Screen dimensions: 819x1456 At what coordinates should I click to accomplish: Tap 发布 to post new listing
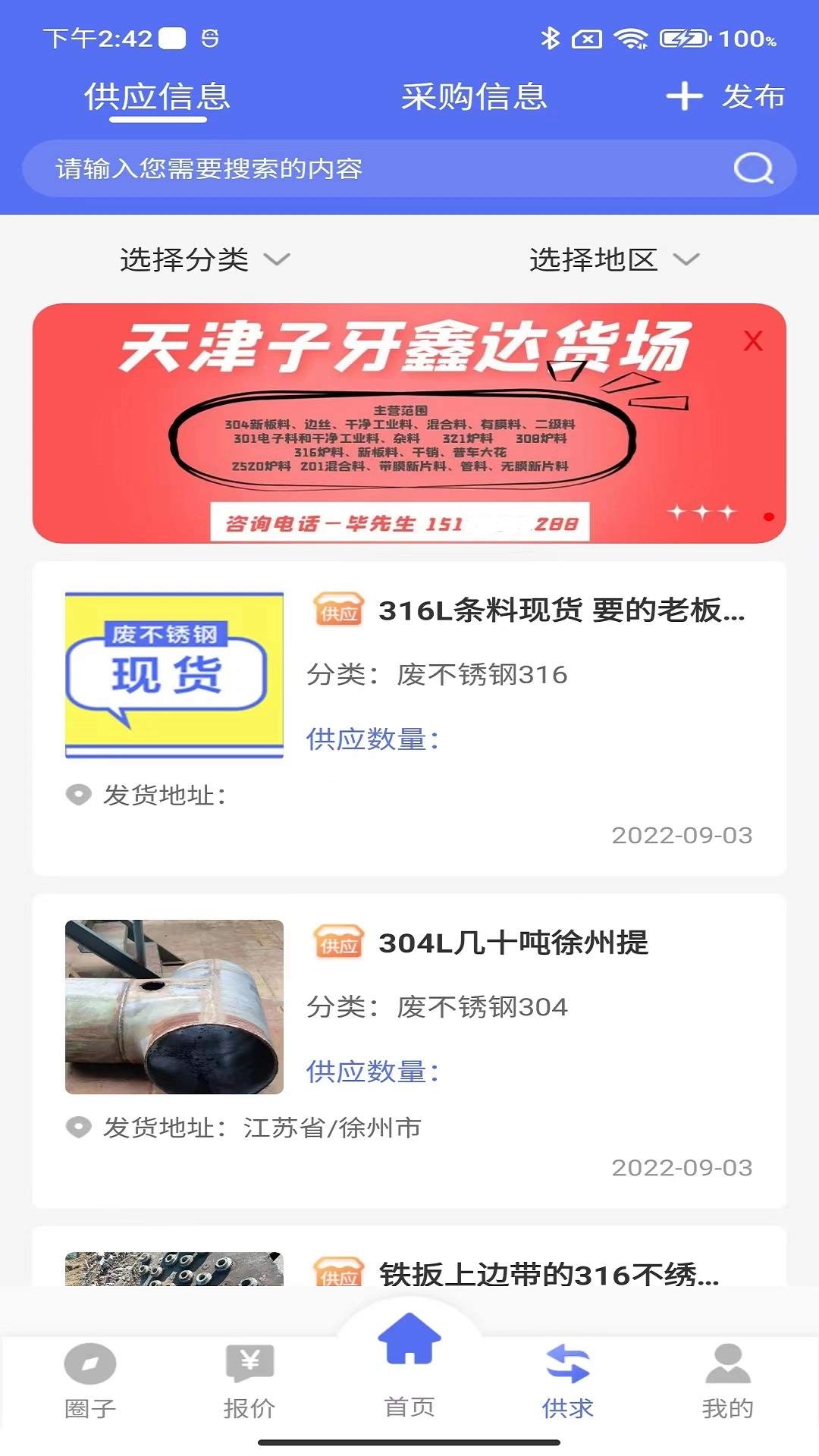pos(726,97)
